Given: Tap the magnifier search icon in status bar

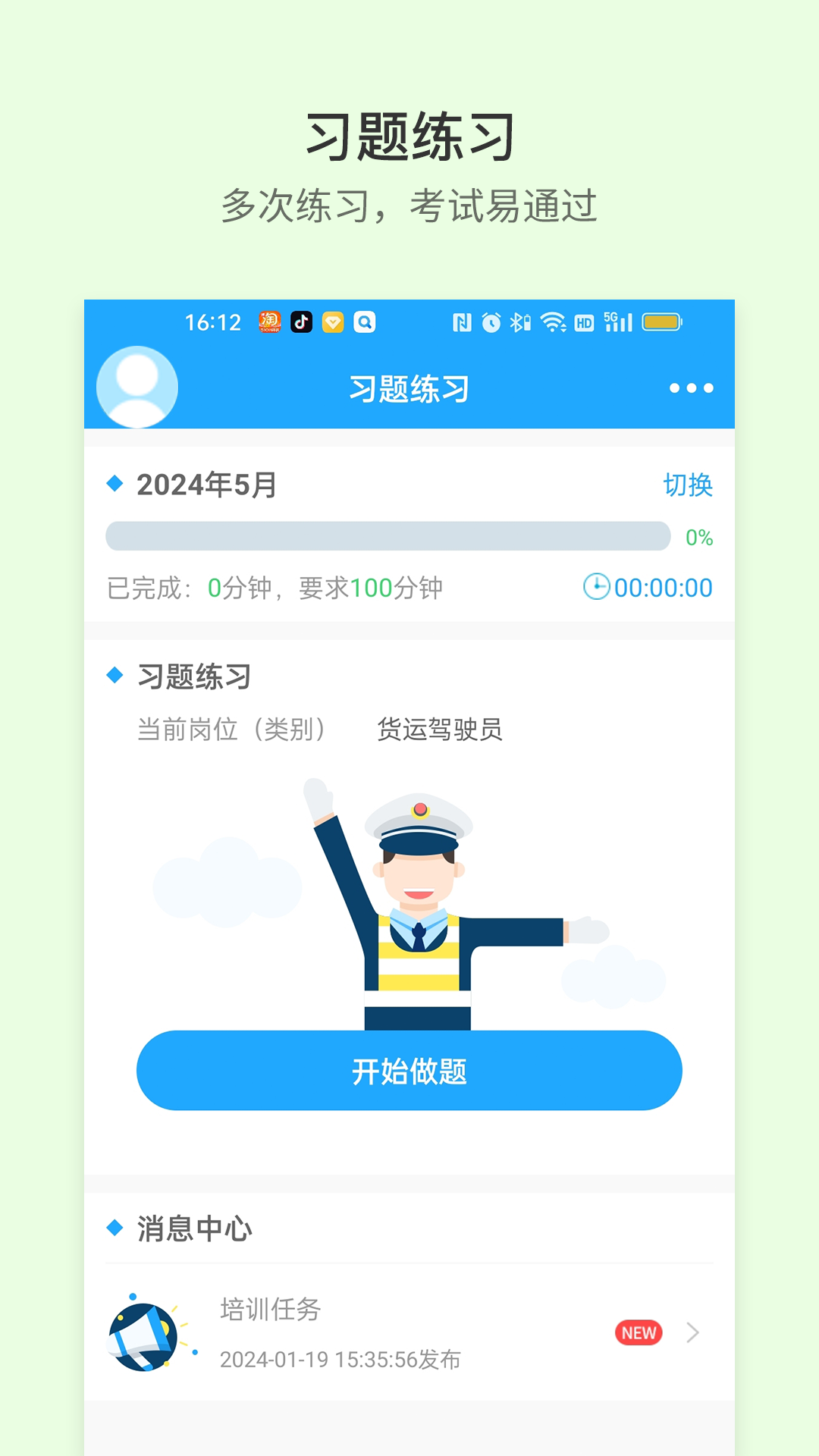Looking at the screenshot, I should pyautogui.click(x=366, y=322).
